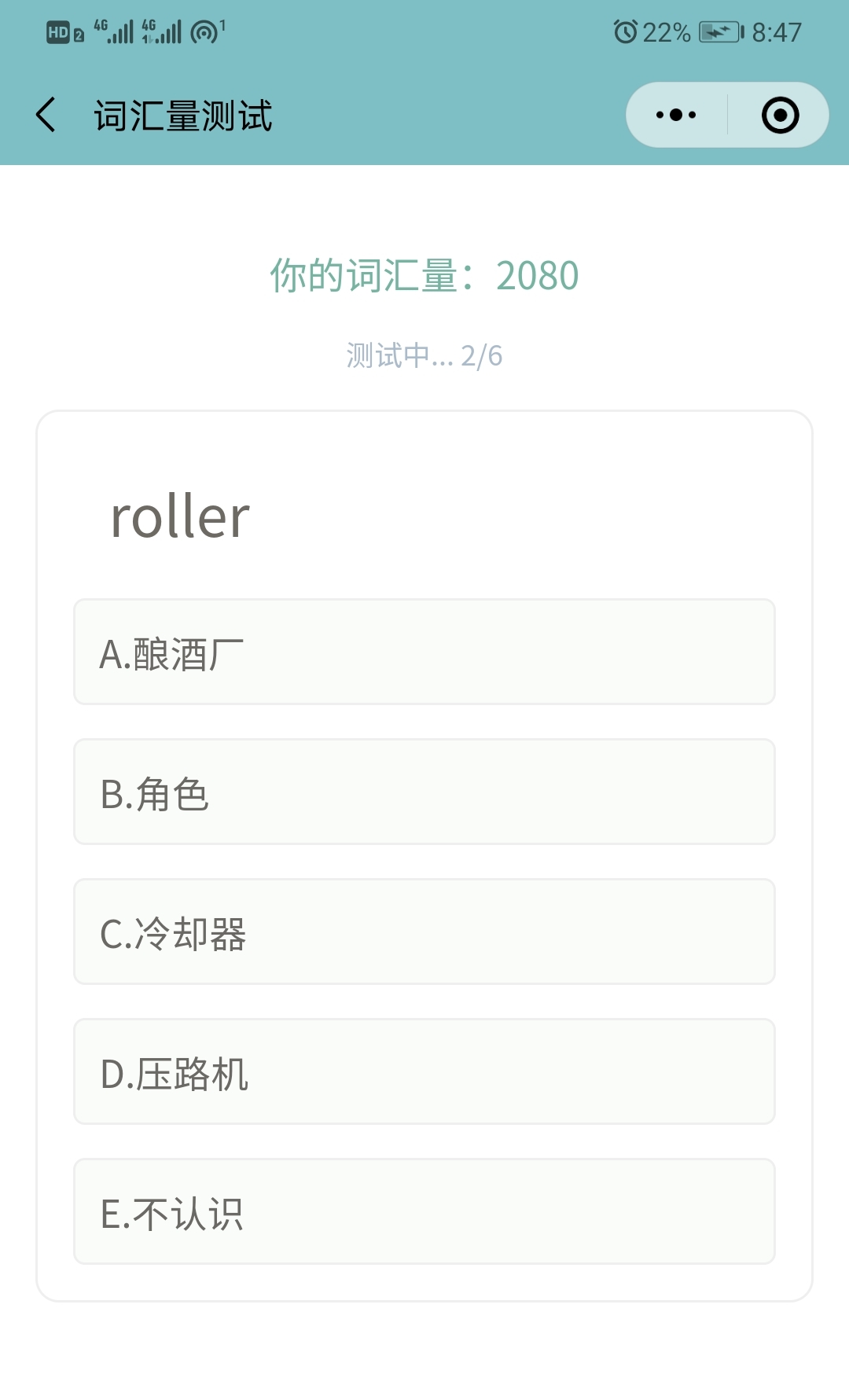Select option D.压路机

coord(424,1071)
